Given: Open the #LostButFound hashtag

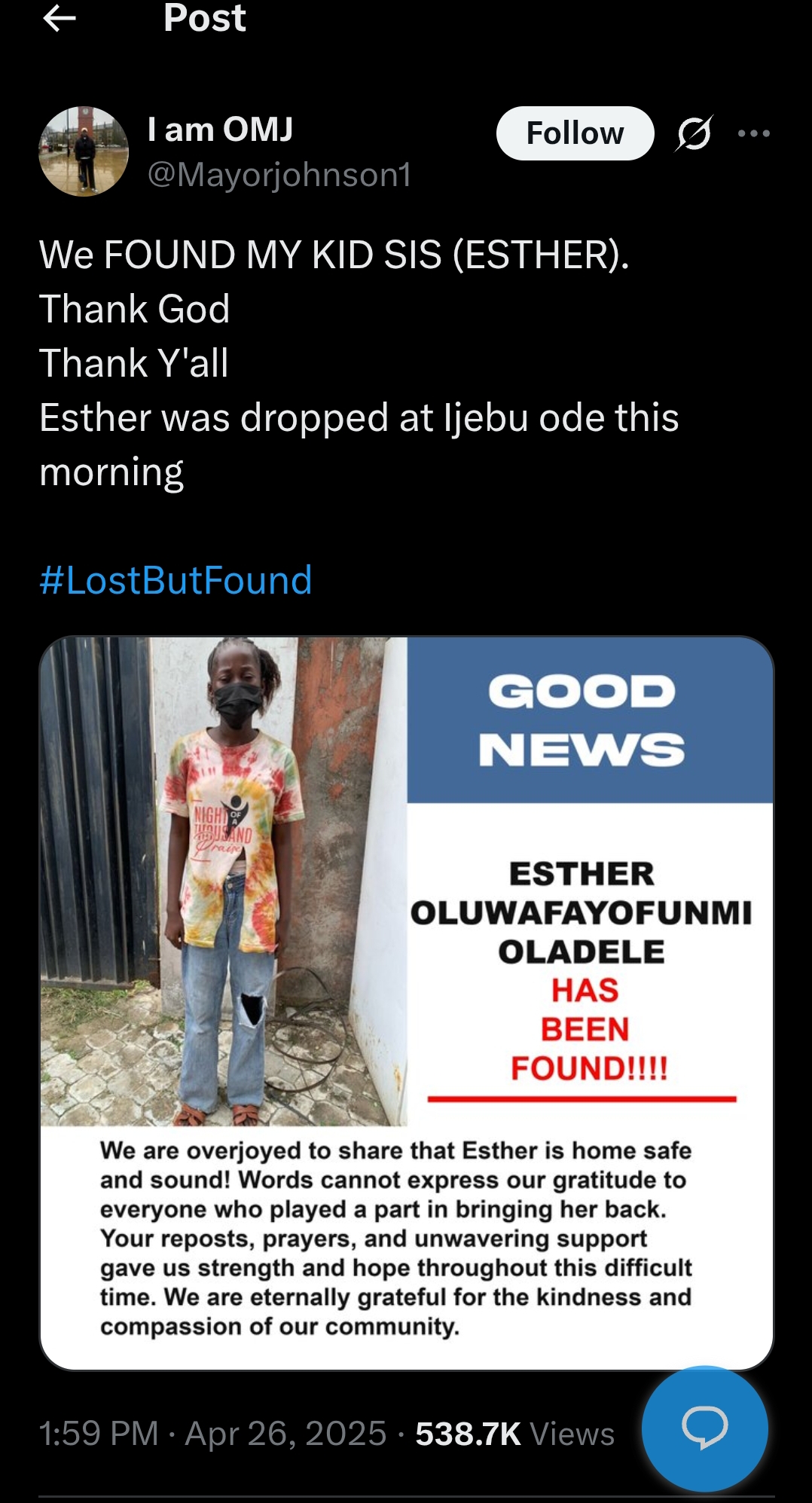Looking at the screenshot, I should click(x=176, y=580).
